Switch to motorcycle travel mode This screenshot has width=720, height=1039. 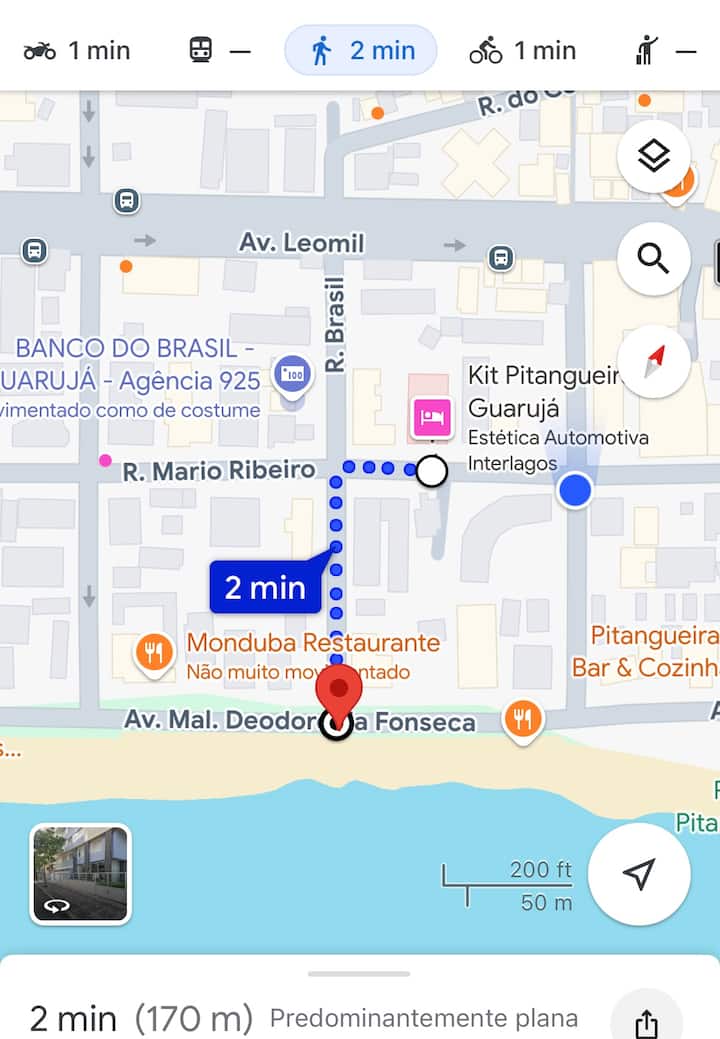pyautogui.click(x=77, y=50)
